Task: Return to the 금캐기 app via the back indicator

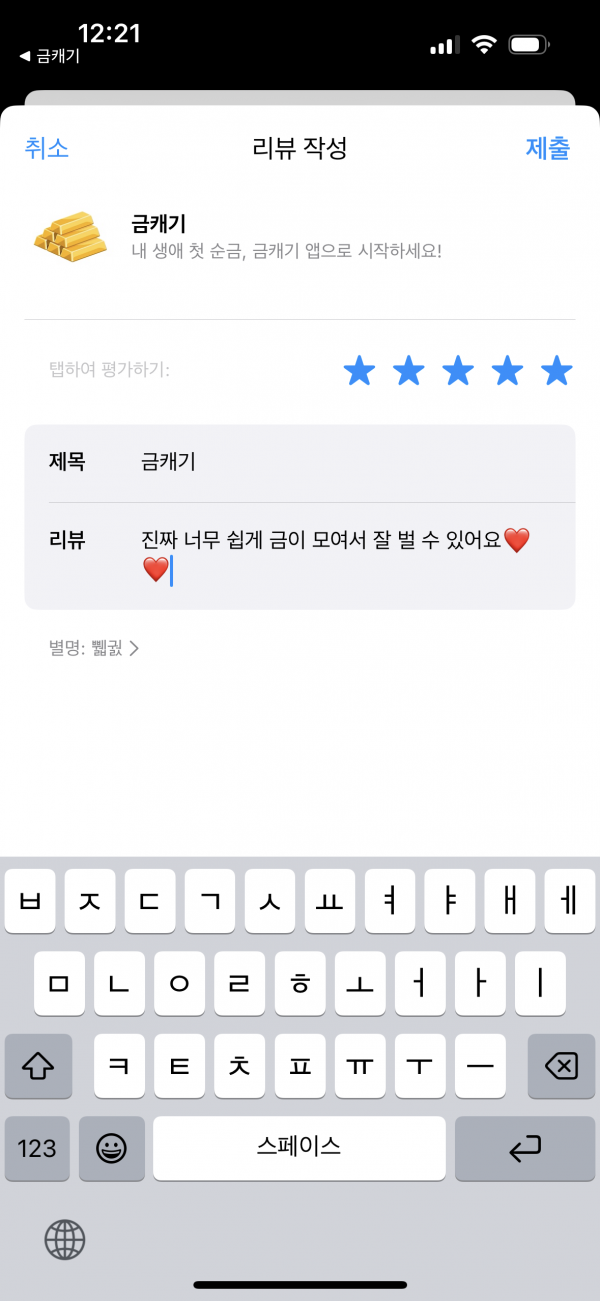Action: pos(49,57)
